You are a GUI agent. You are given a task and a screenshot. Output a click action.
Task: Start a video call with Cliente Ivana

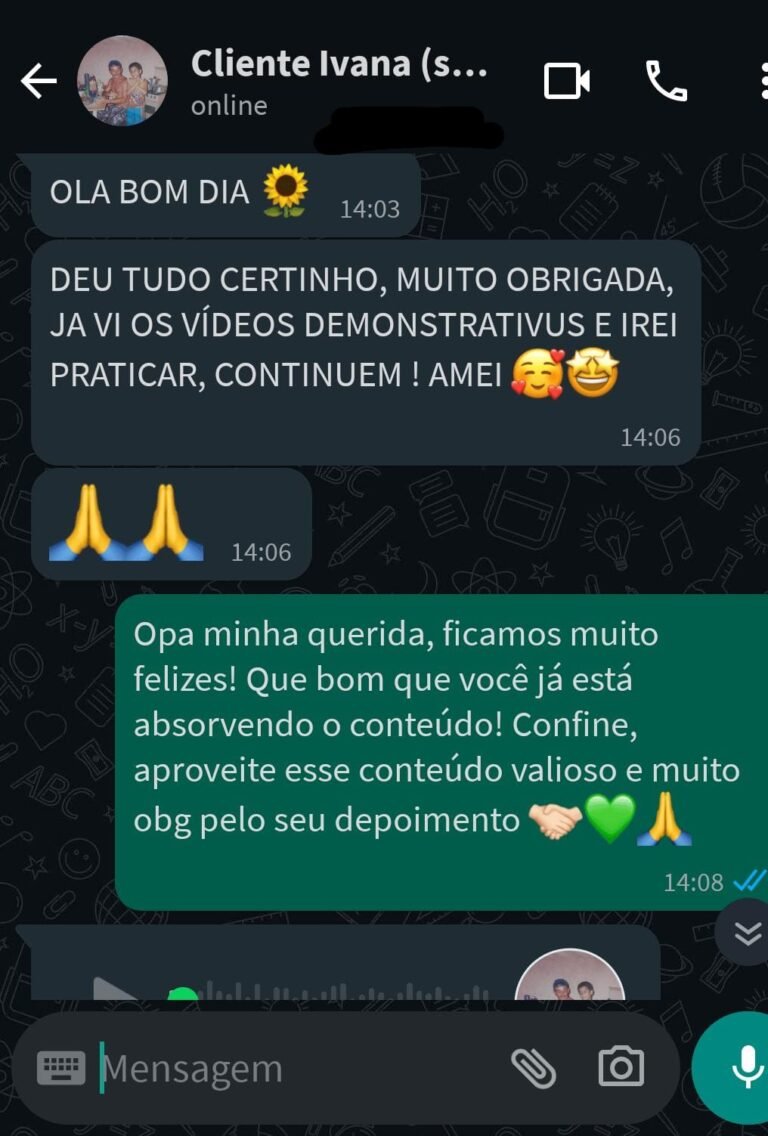[x=566, y=81]
